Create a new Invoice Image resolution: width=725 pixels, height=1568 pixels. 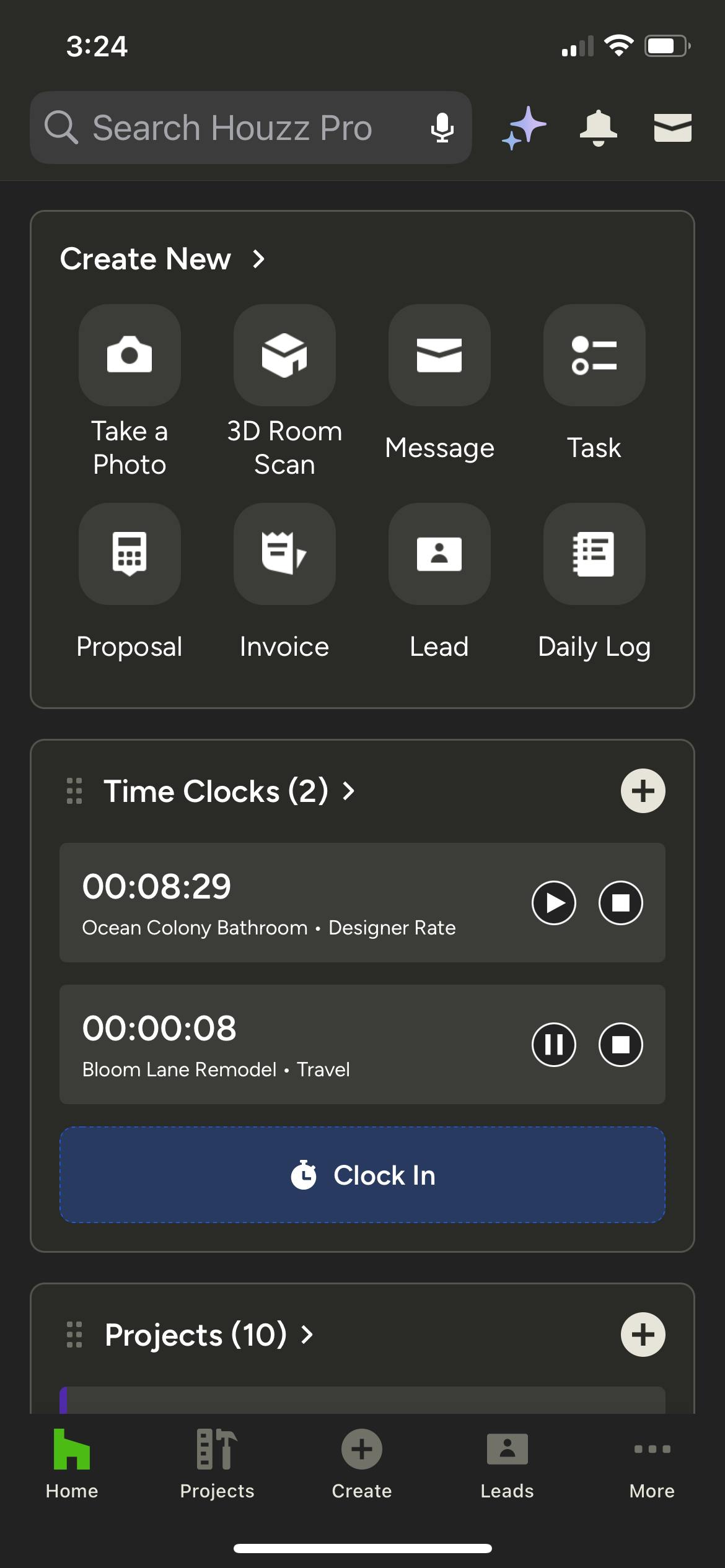(284, 582)
